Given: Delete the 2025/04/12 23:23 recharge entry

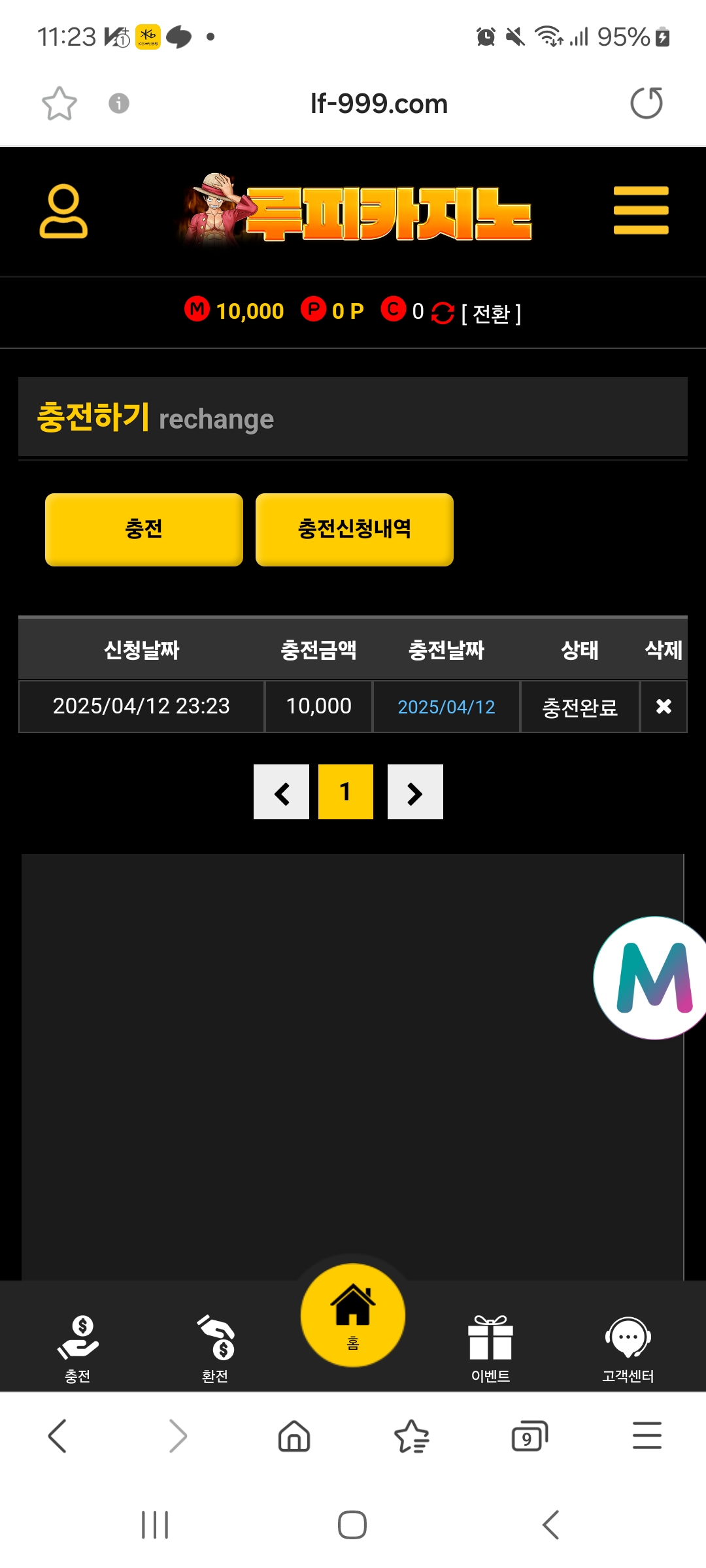Looking at the screenshot, I should [664, 706].
